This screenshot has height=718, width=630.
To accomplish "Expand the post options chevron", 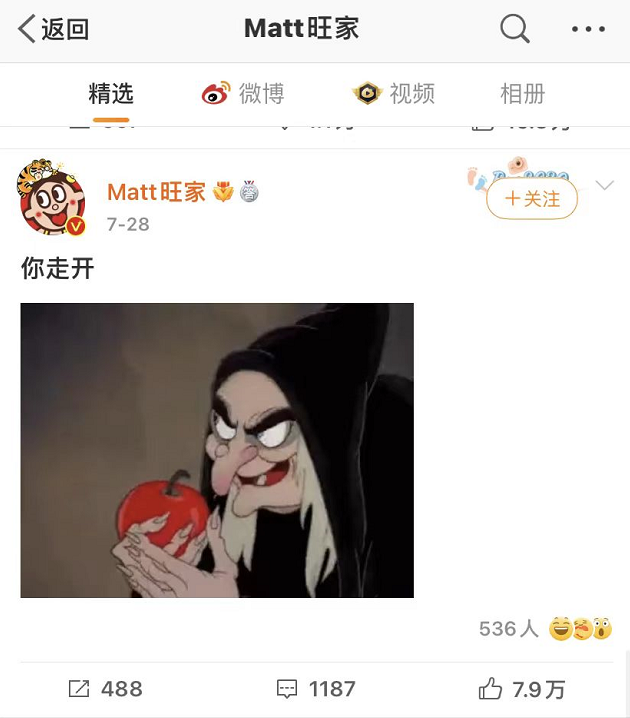I will point(604,186).
